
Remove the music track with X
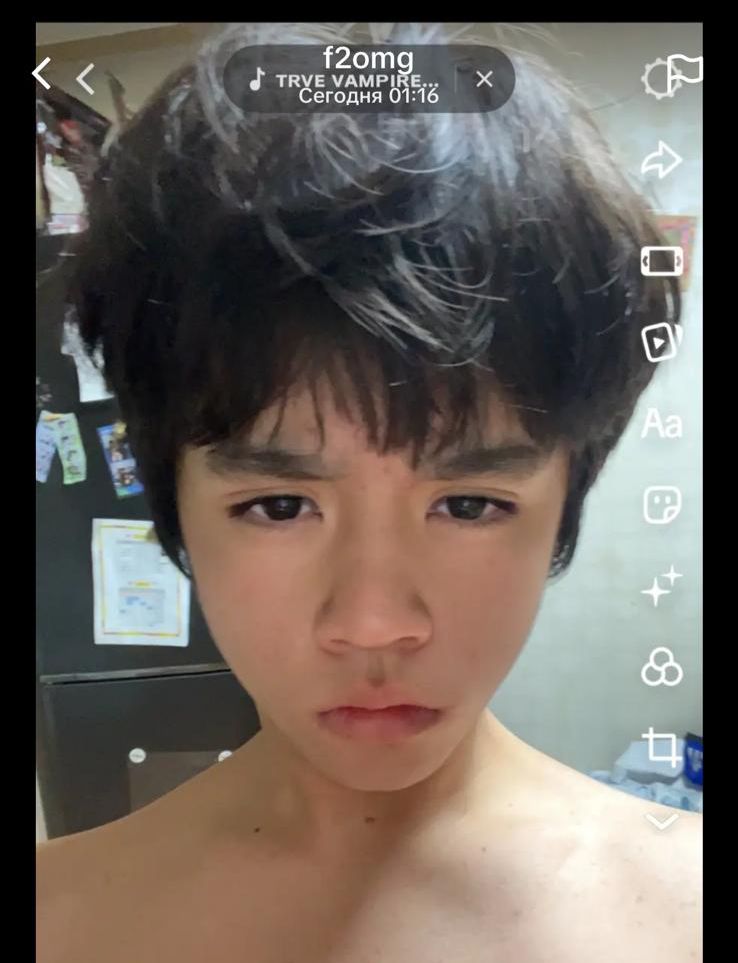pyautogui.click(x=484, y=79)
